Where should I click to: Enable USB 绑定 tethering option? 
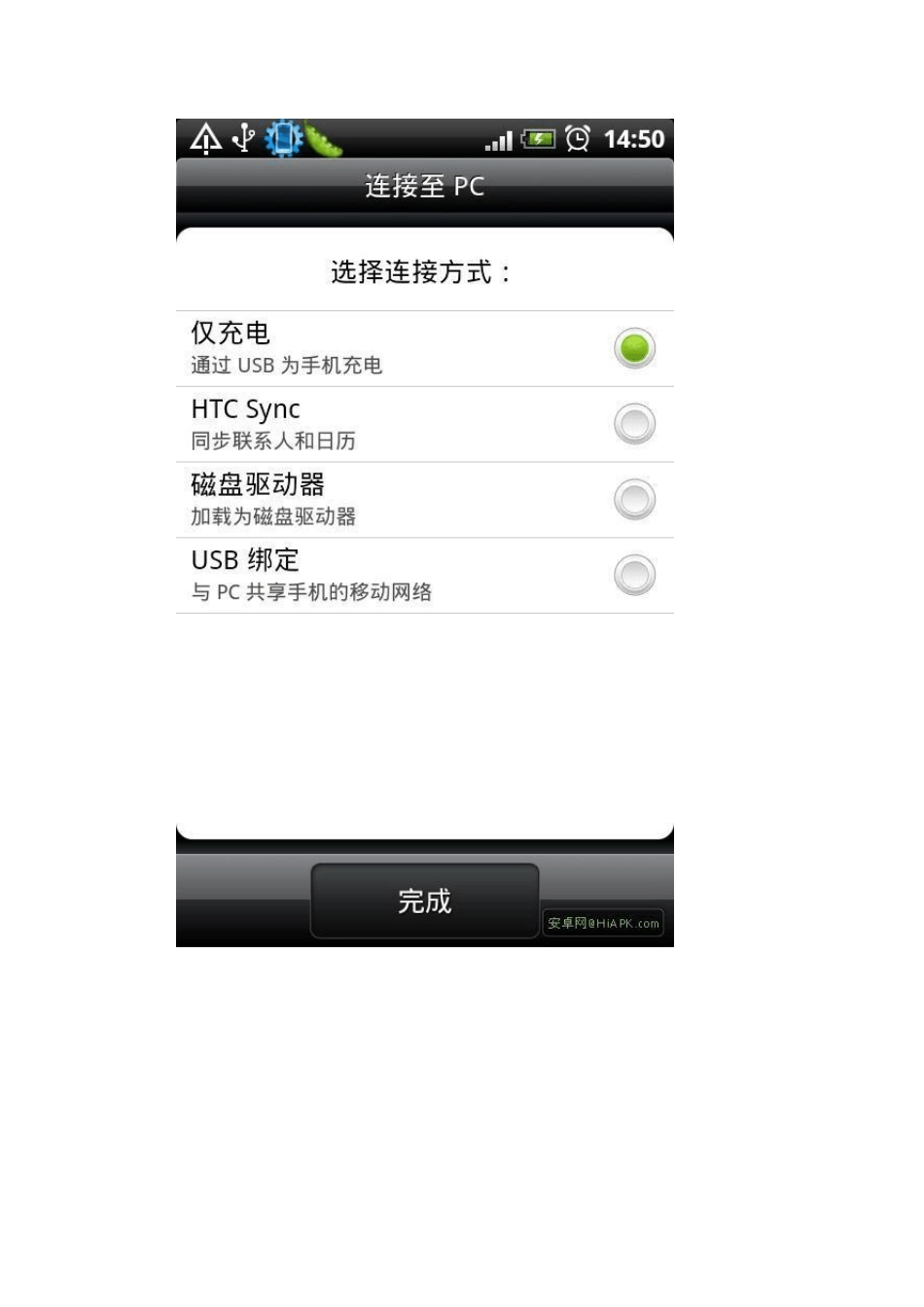[424, 576]
